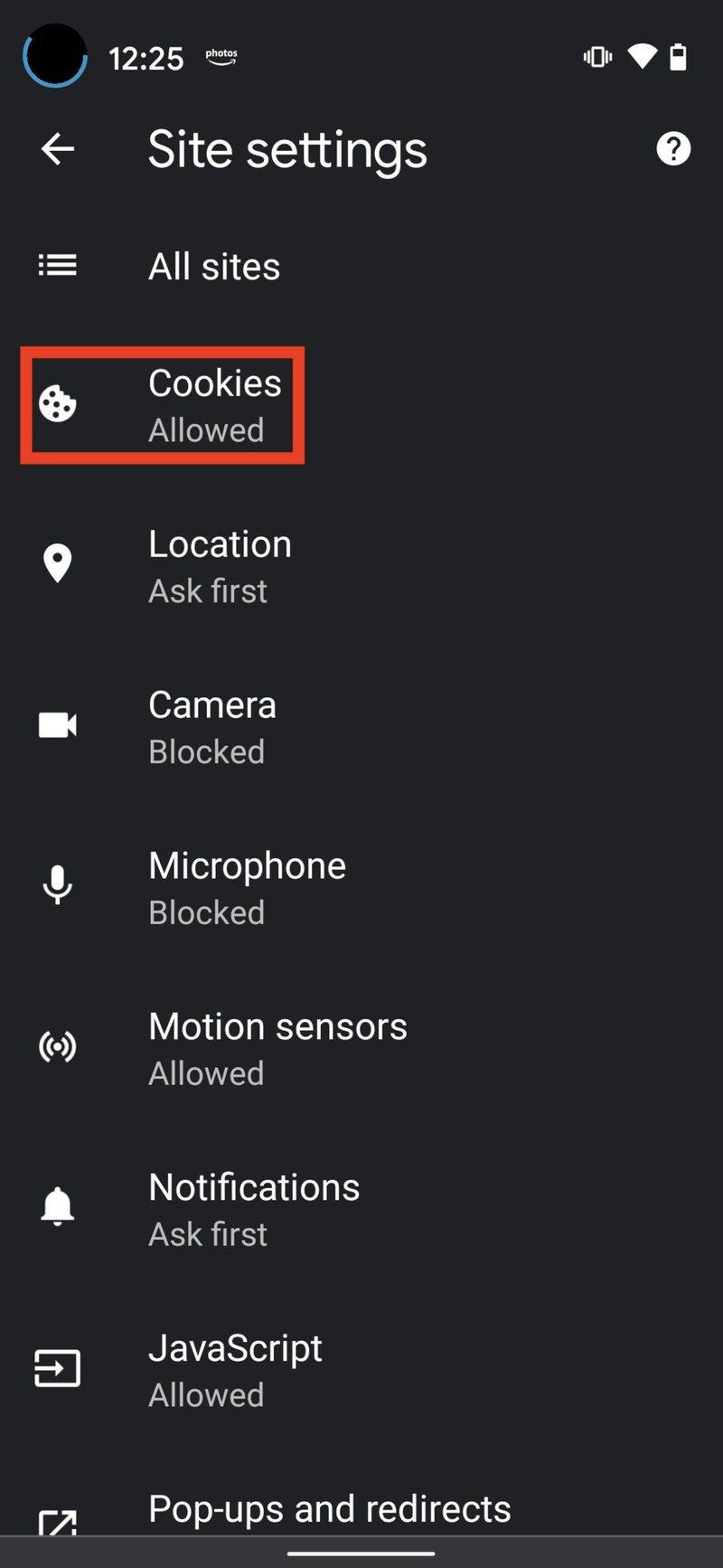
Task: Click the Notifications bell icon
Action: pos(57,1207)
